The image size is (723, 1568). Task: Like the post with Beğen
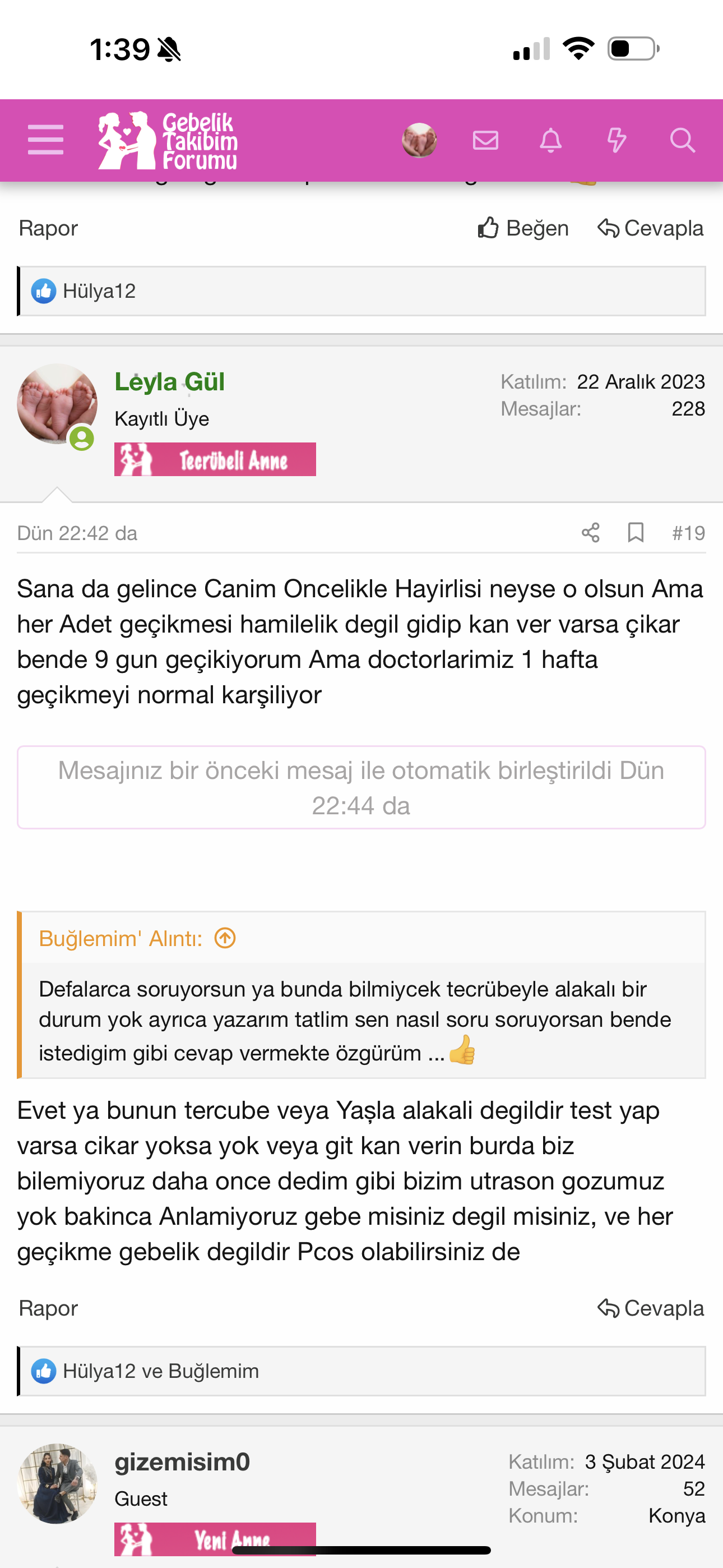pos(523,228)
